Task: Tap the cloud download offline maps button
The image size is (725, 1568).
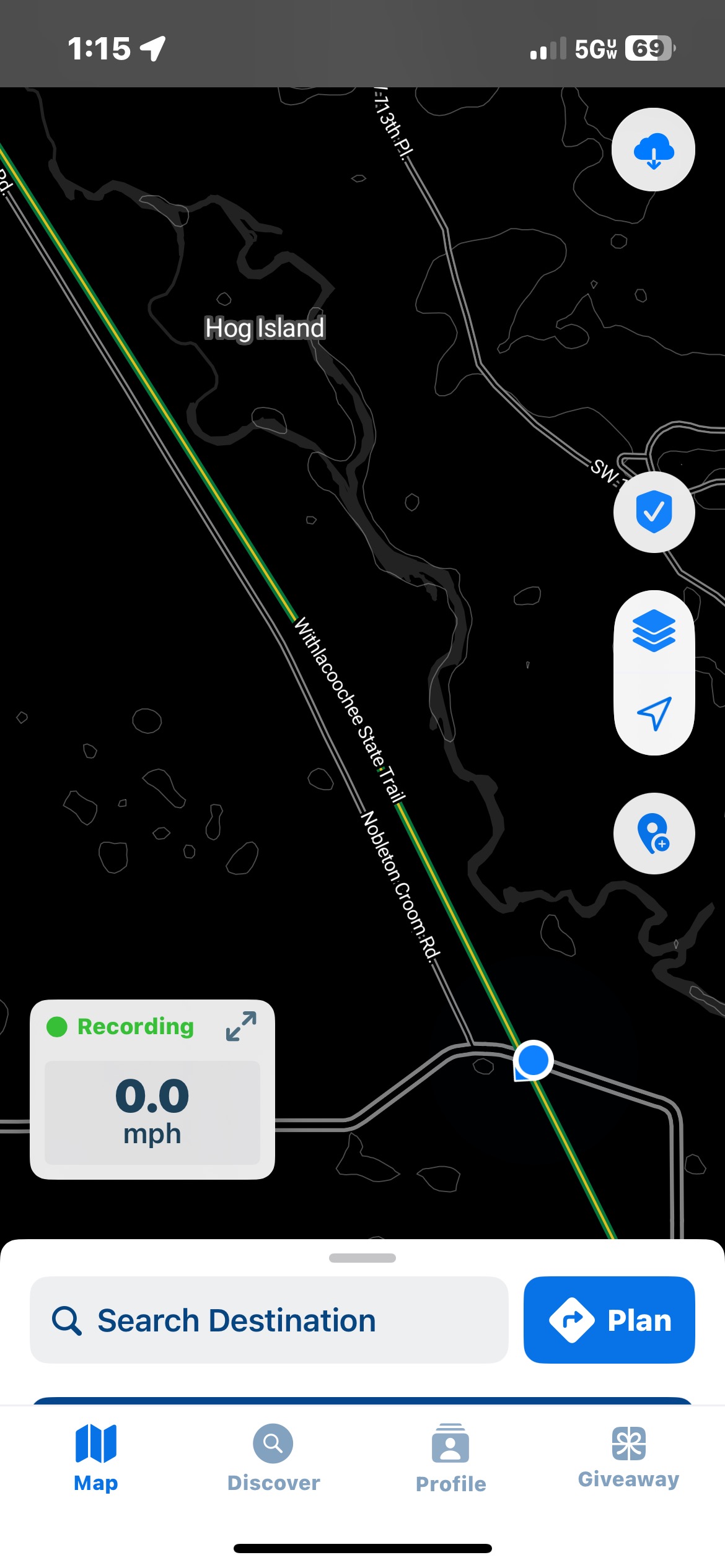Action: coord(653,150)
